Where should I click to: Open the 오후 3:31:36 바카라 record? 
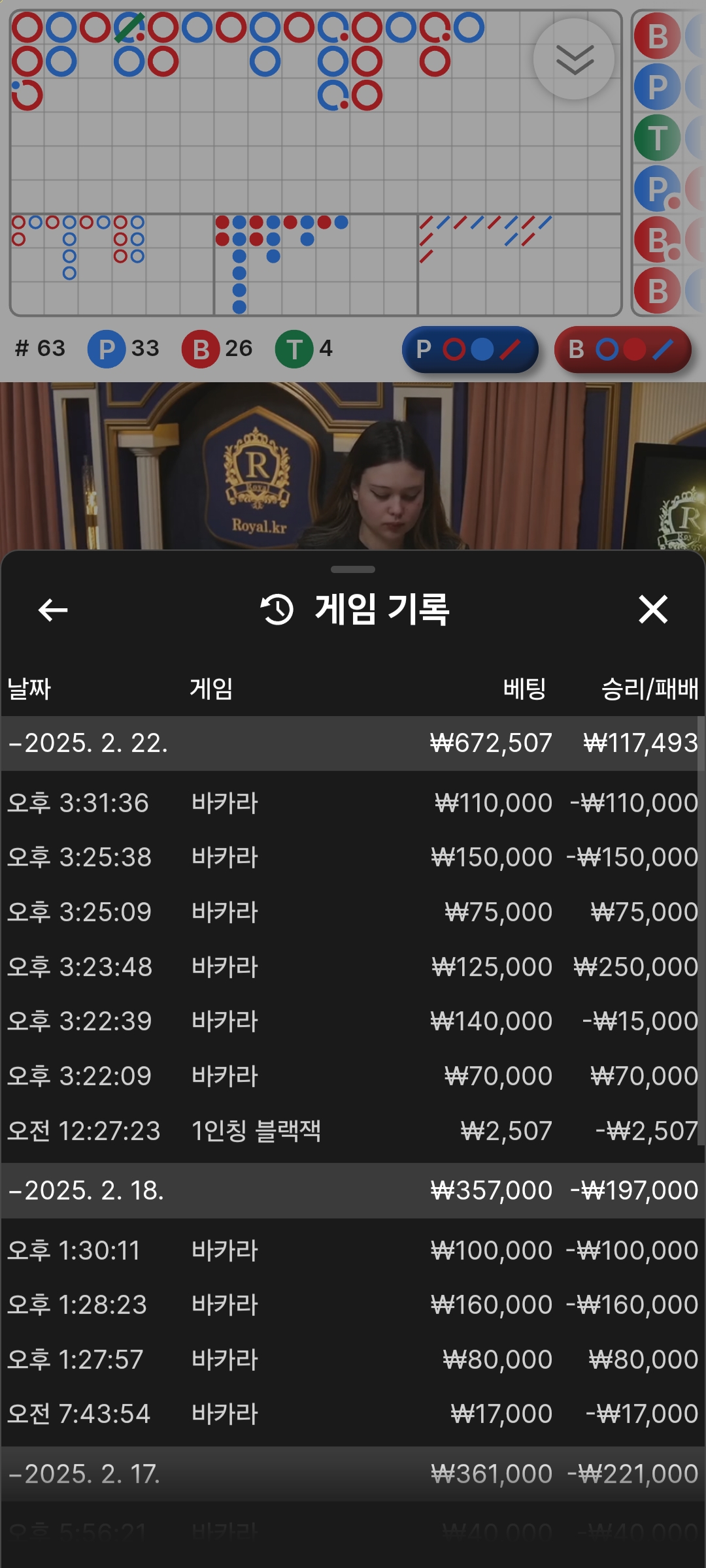tap(353, 803)
